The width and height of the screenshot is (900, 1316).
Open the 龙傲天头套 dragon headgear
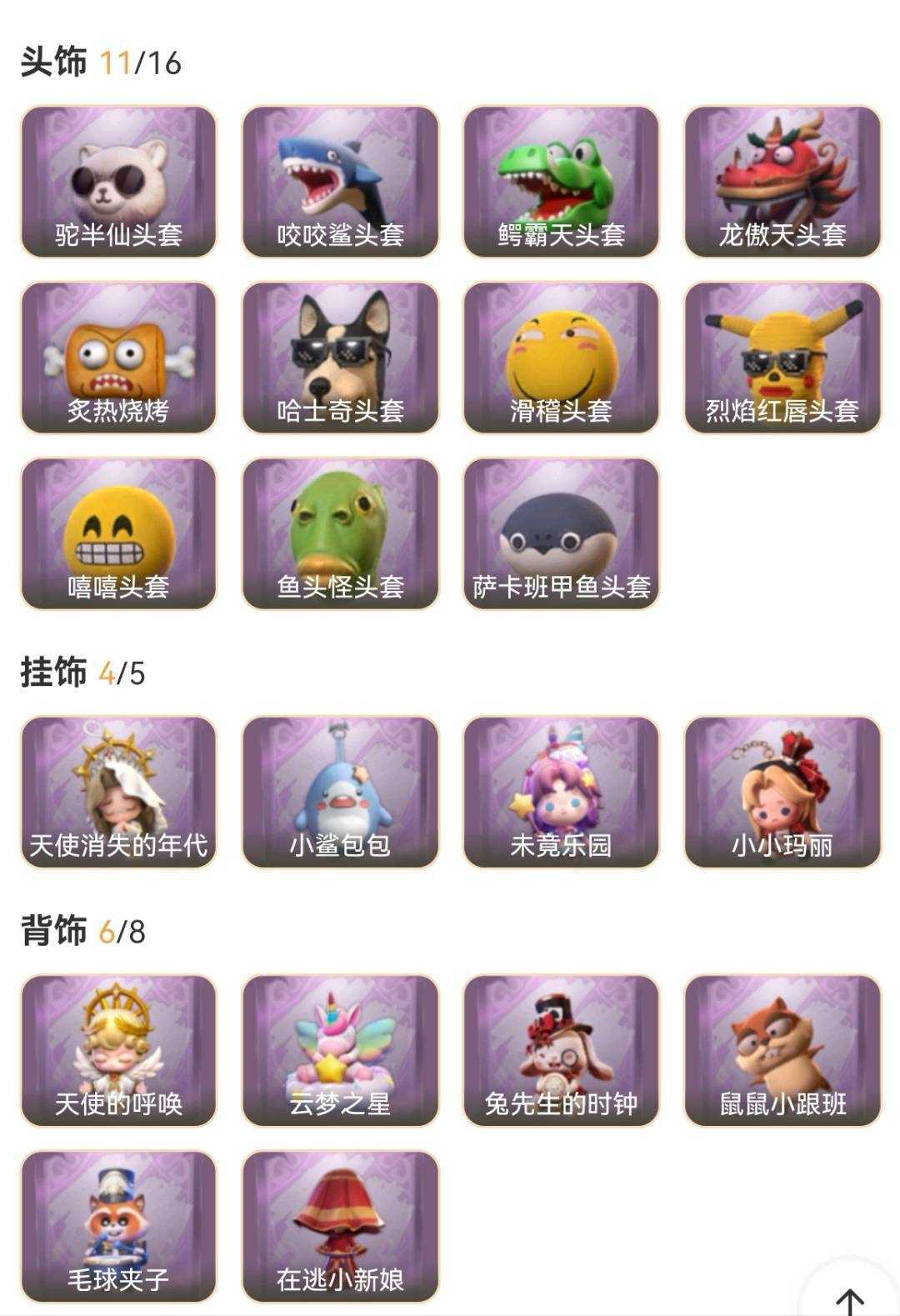pyautogui.click(x=782, y=181)
